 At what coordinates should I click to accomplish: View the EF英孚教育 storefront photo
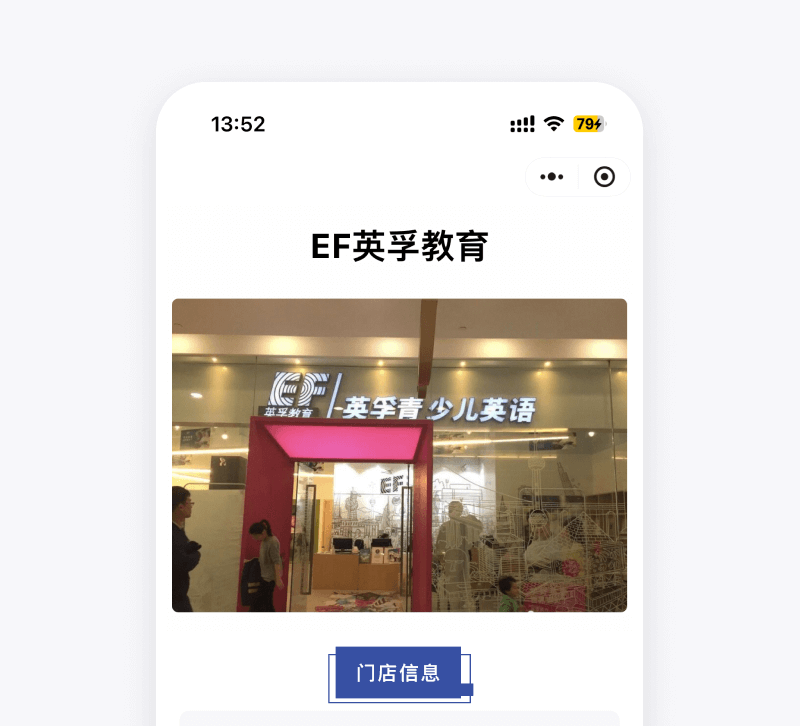click(399, 455)
